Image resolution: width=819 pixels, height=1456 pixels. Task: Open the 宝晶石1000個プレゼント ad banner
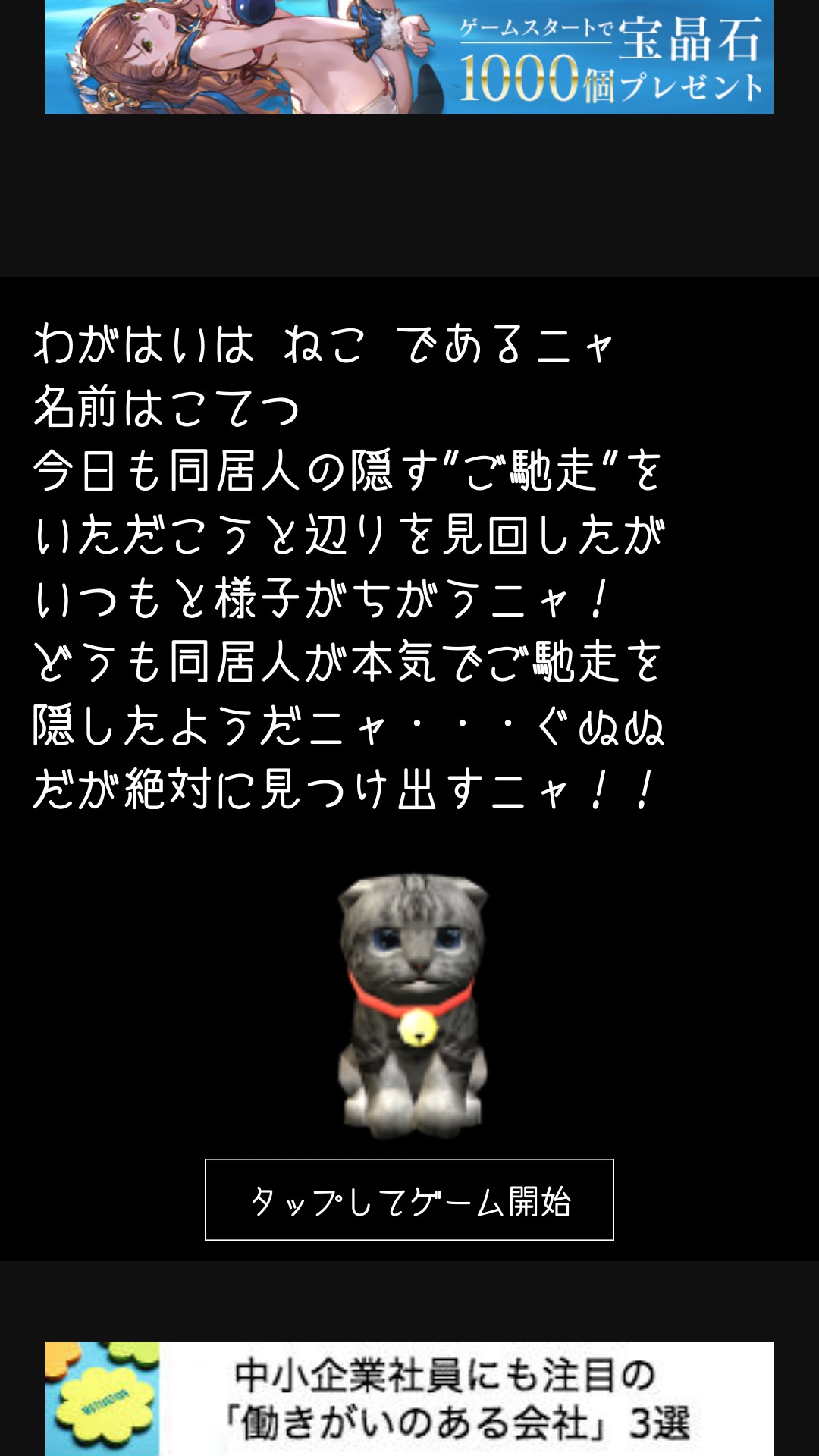click(x=409, y=57)
